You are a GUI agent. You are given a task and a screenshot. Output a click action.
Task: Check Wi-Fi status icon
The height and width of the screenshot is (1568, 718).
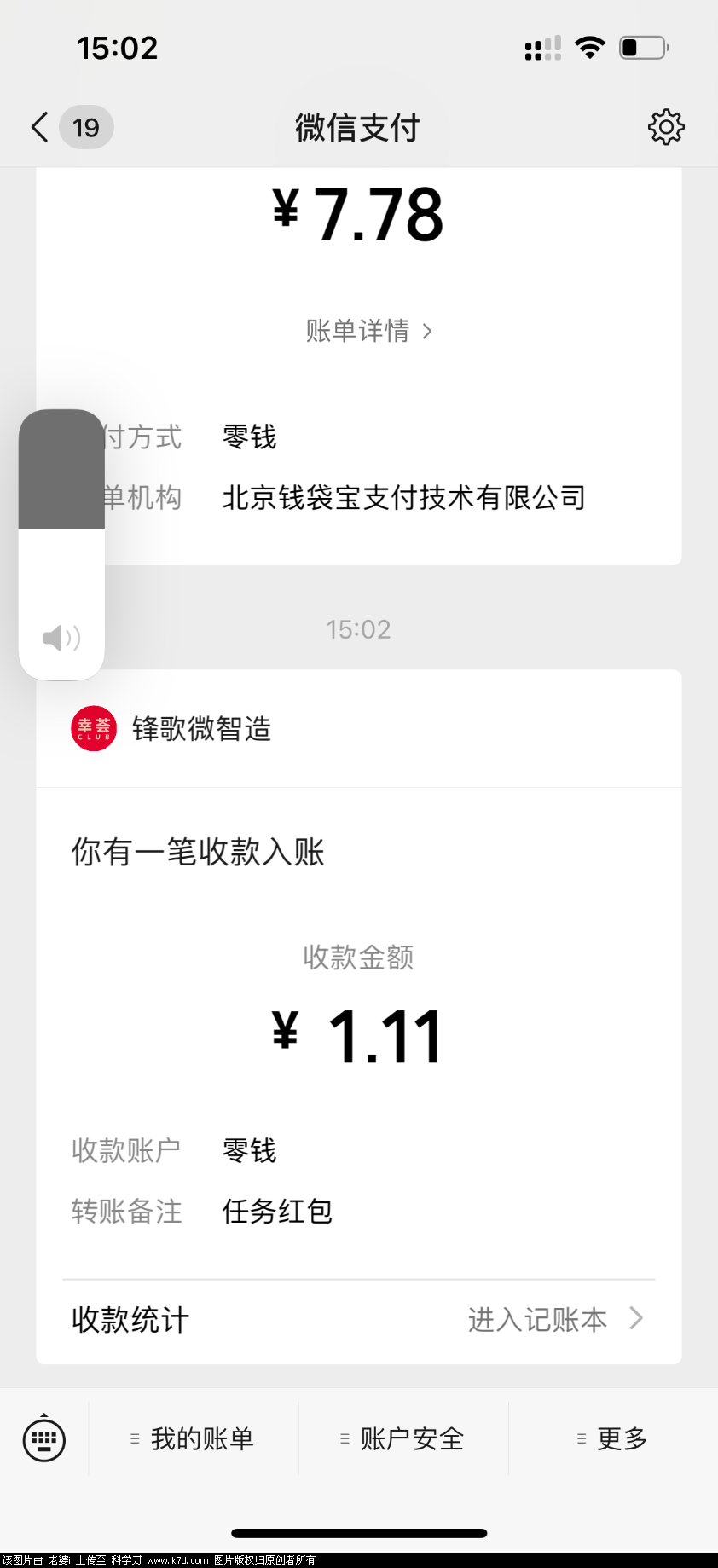pyautogui.click(x=590, y=47)
